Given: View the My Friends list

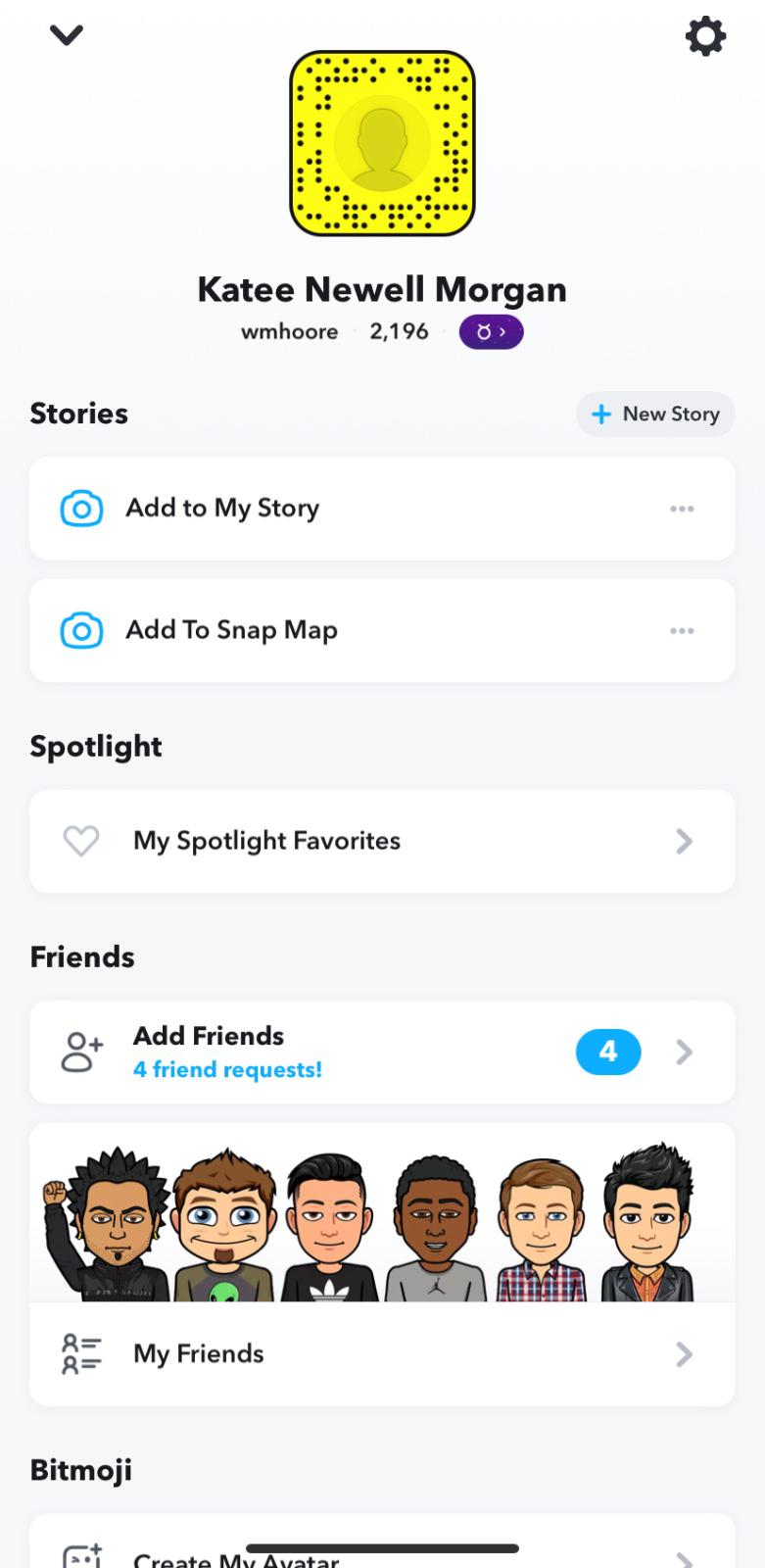Looking at the screenshot, I should (382, 1354).
